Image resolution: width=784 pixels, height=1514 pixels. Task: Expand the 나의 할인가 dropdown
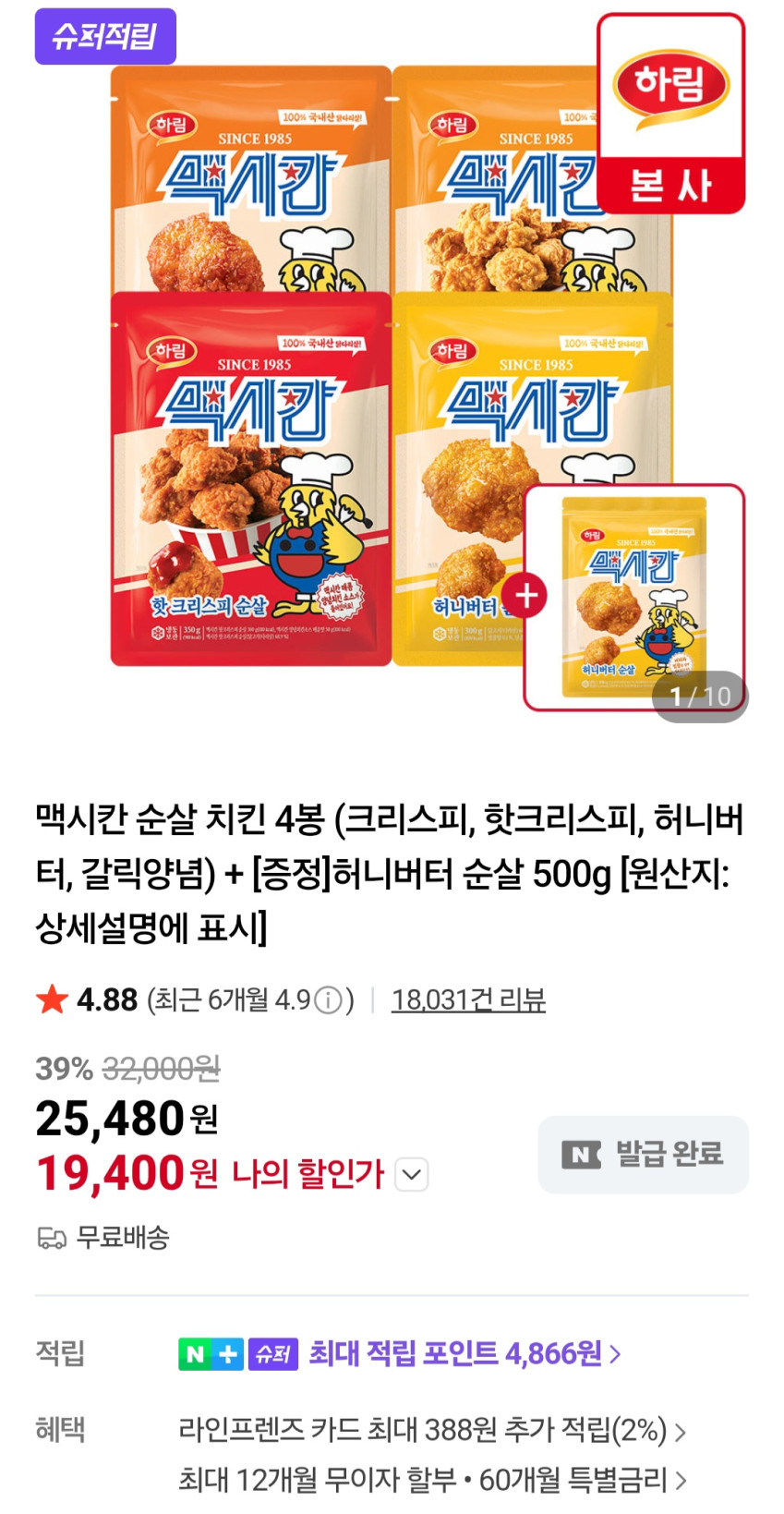click(412, 1175)
